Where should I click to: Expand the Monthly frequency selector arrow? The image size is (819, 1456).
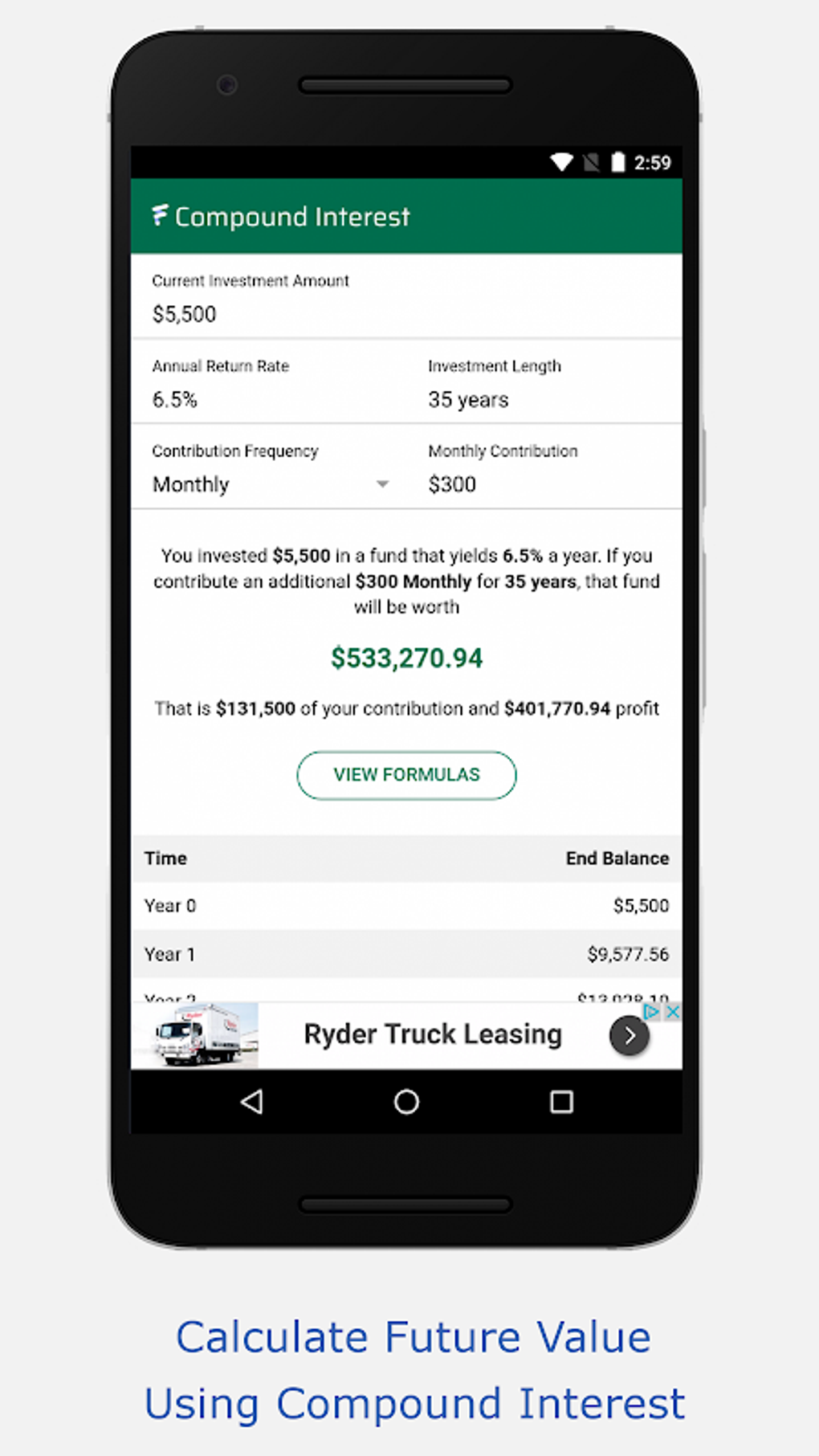[x=382, y=483]
